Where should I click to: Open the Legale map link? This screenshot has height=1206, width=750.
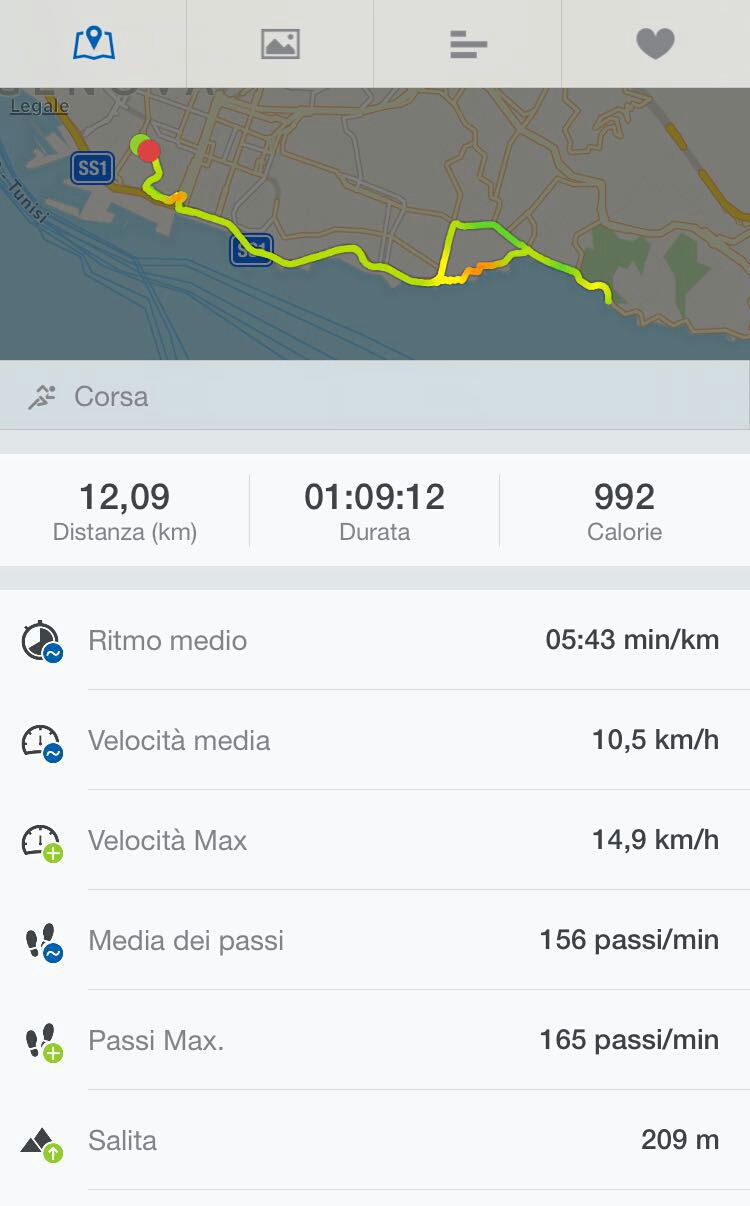point(40,106)
